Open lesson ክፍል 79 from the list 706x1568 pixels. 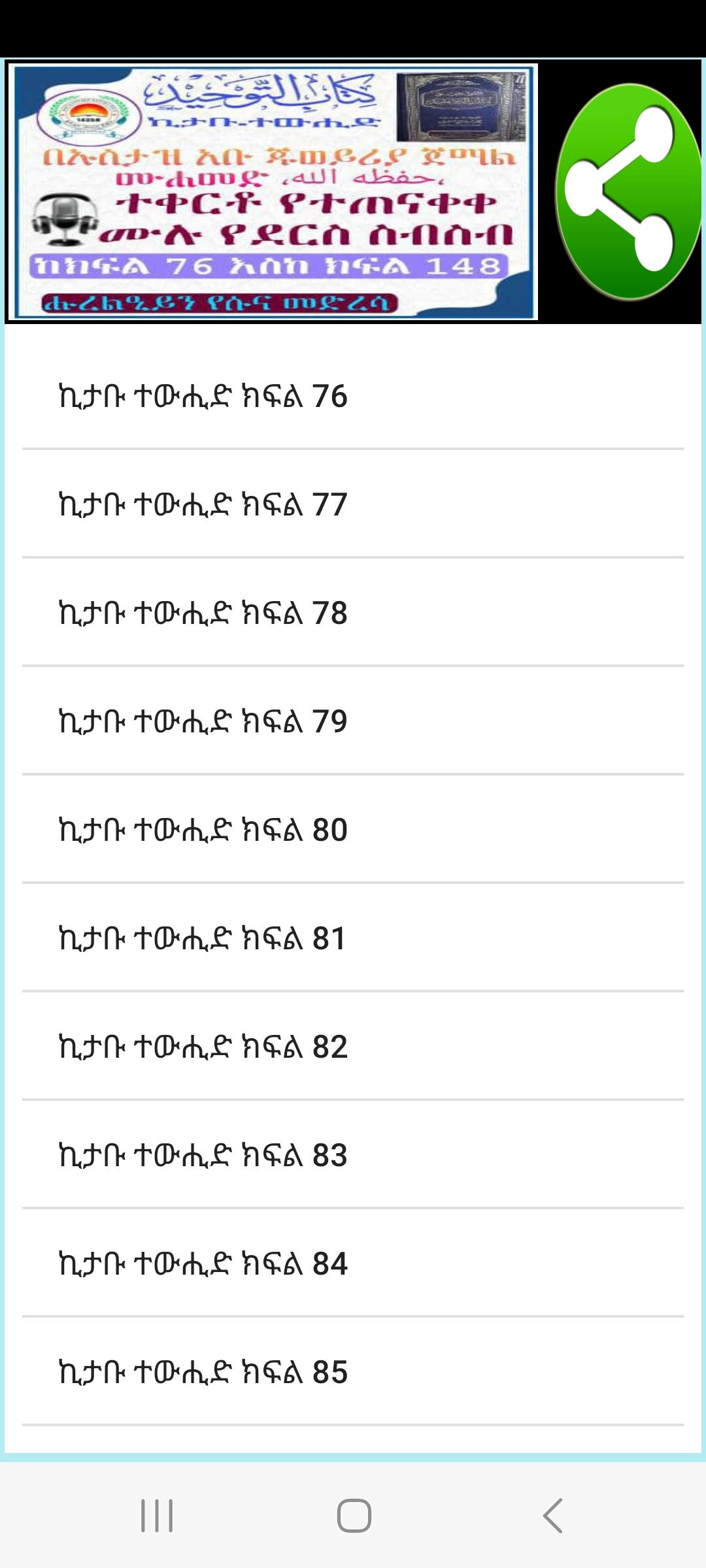[353, 721]
